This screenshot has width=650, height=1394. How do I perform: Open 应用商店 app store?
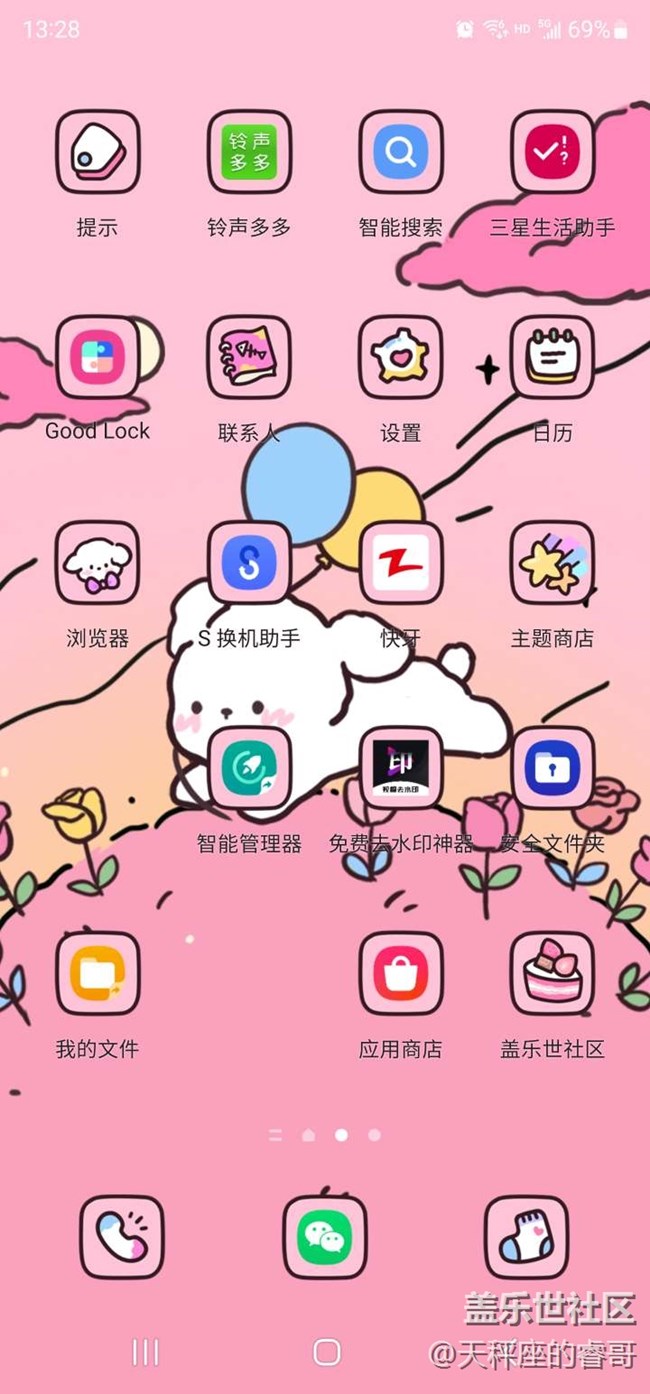401,973
